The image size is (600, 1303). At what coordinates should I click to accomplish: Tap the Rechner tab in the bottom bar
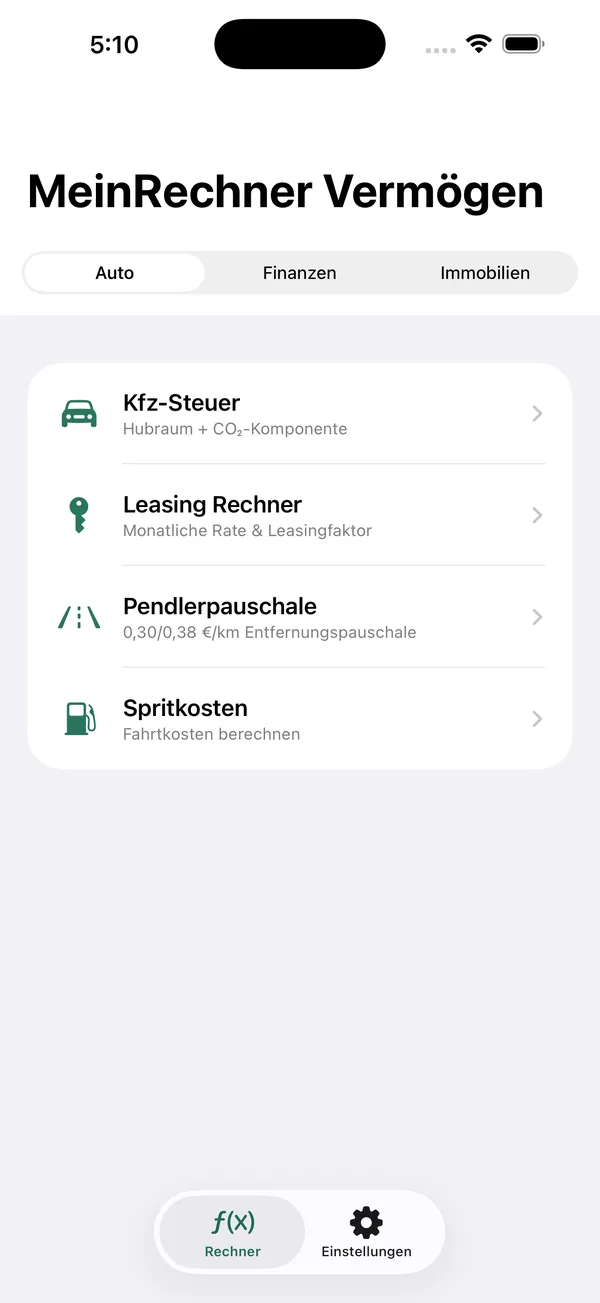tap(233, 1232)
